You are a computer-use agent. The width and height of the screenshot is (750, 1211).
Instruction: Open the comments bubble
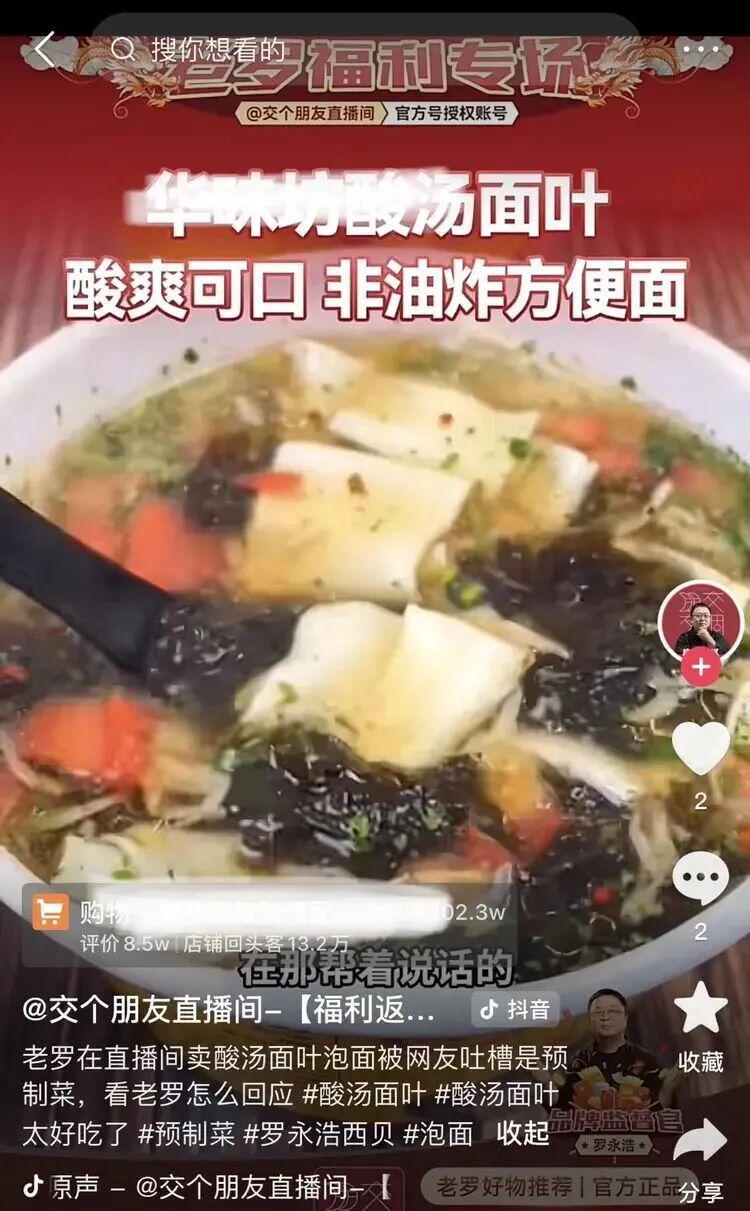coord(700,879)
